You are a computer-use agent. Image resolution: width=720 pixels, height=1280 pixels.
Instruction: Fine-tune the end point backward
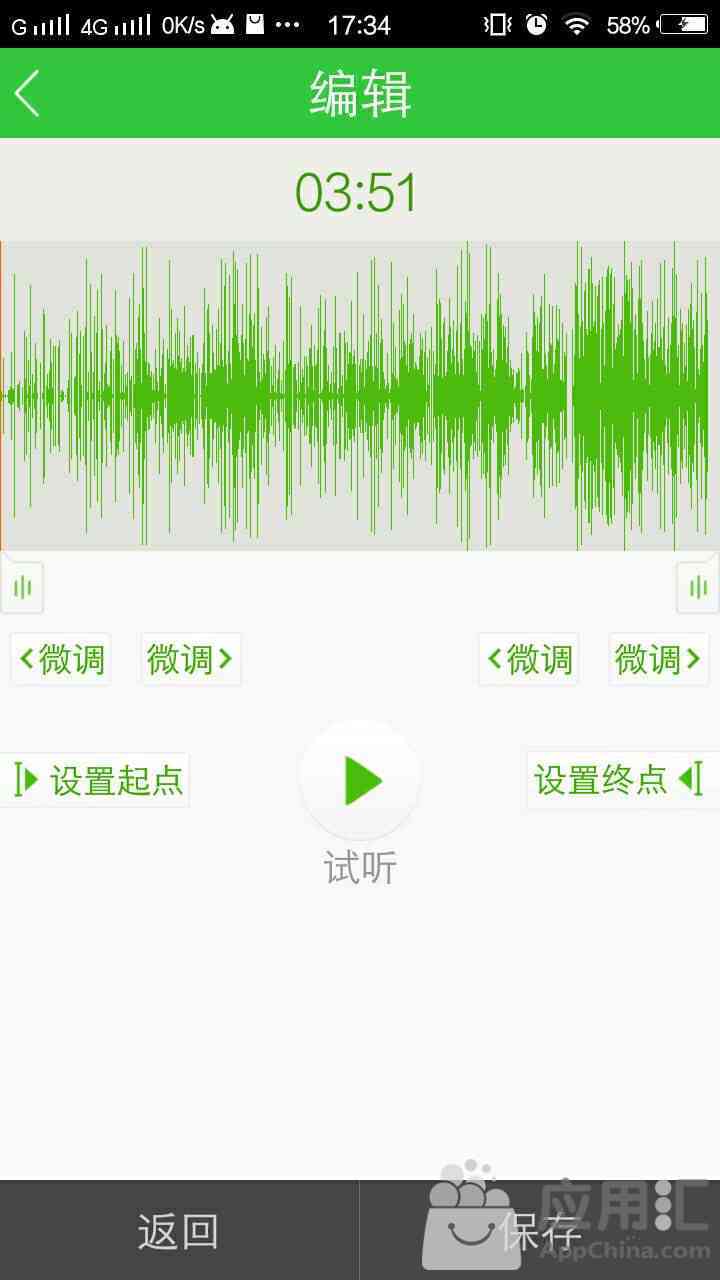pyautogui.click(x=529, y=659)
